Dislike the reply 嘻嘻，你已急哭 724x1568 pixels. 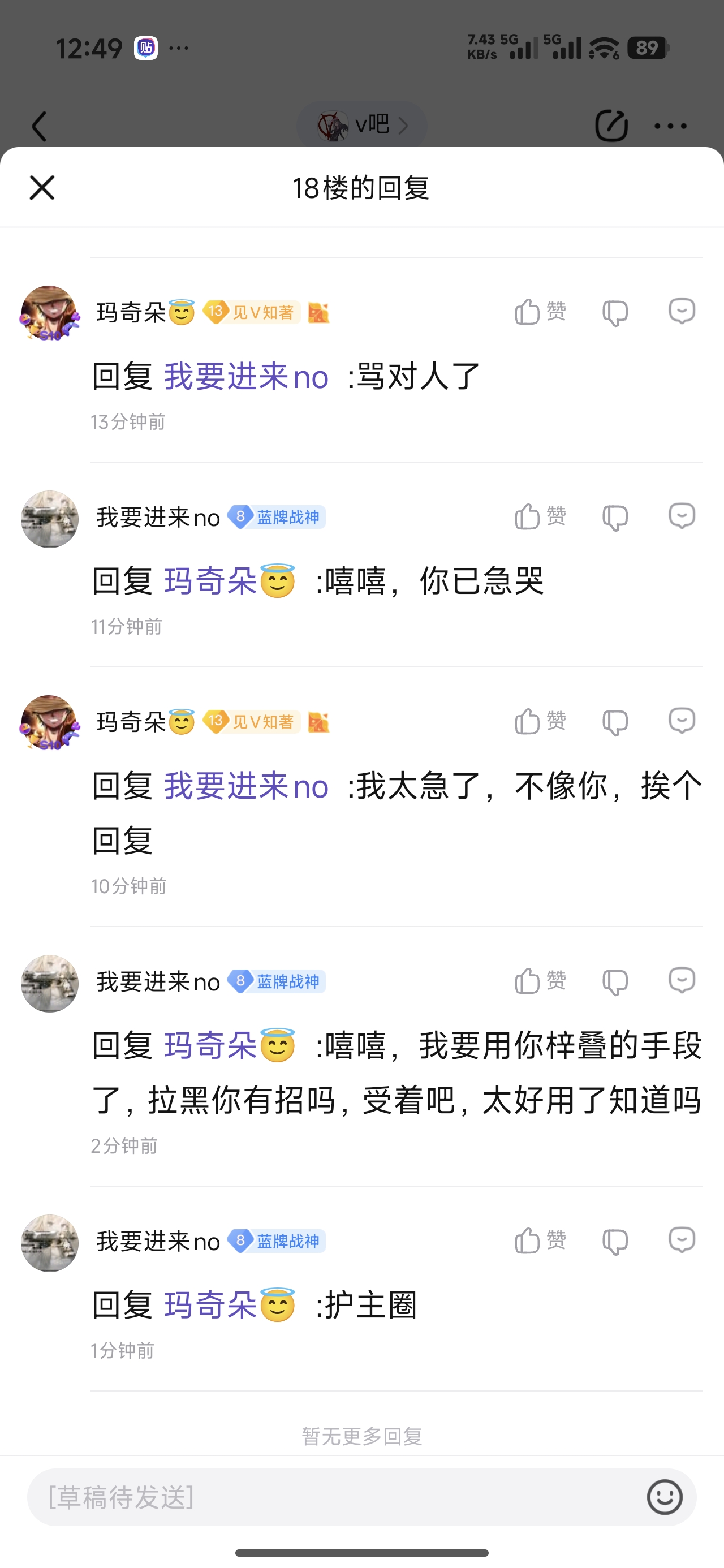pyautogui.click(x=615, y=518)
